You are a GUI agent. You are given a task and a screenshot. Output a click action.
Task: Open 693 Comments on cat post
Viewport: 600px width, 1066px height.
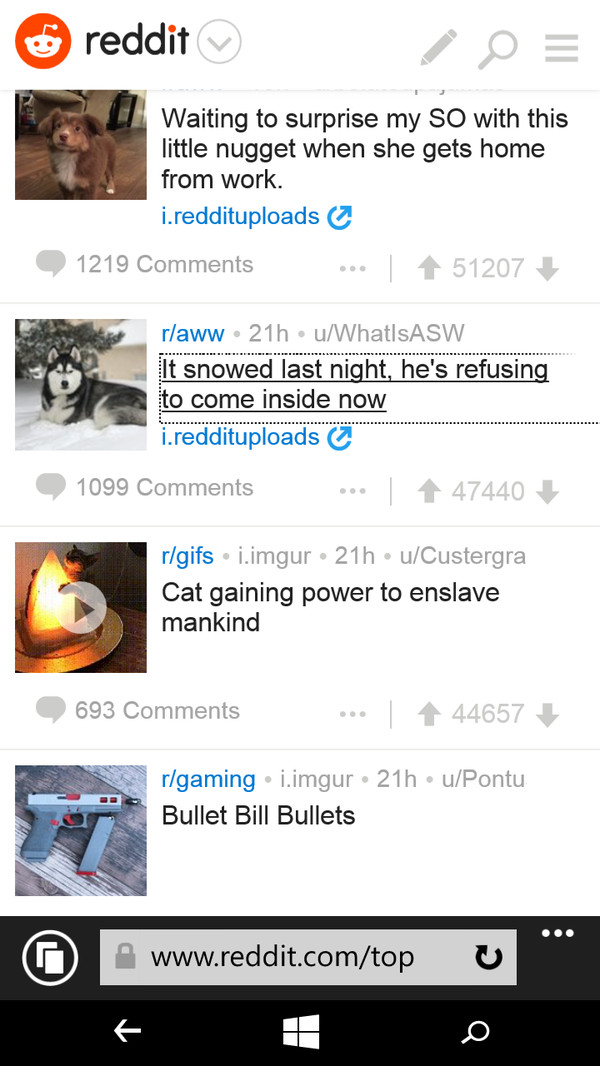tap(140, 711)
